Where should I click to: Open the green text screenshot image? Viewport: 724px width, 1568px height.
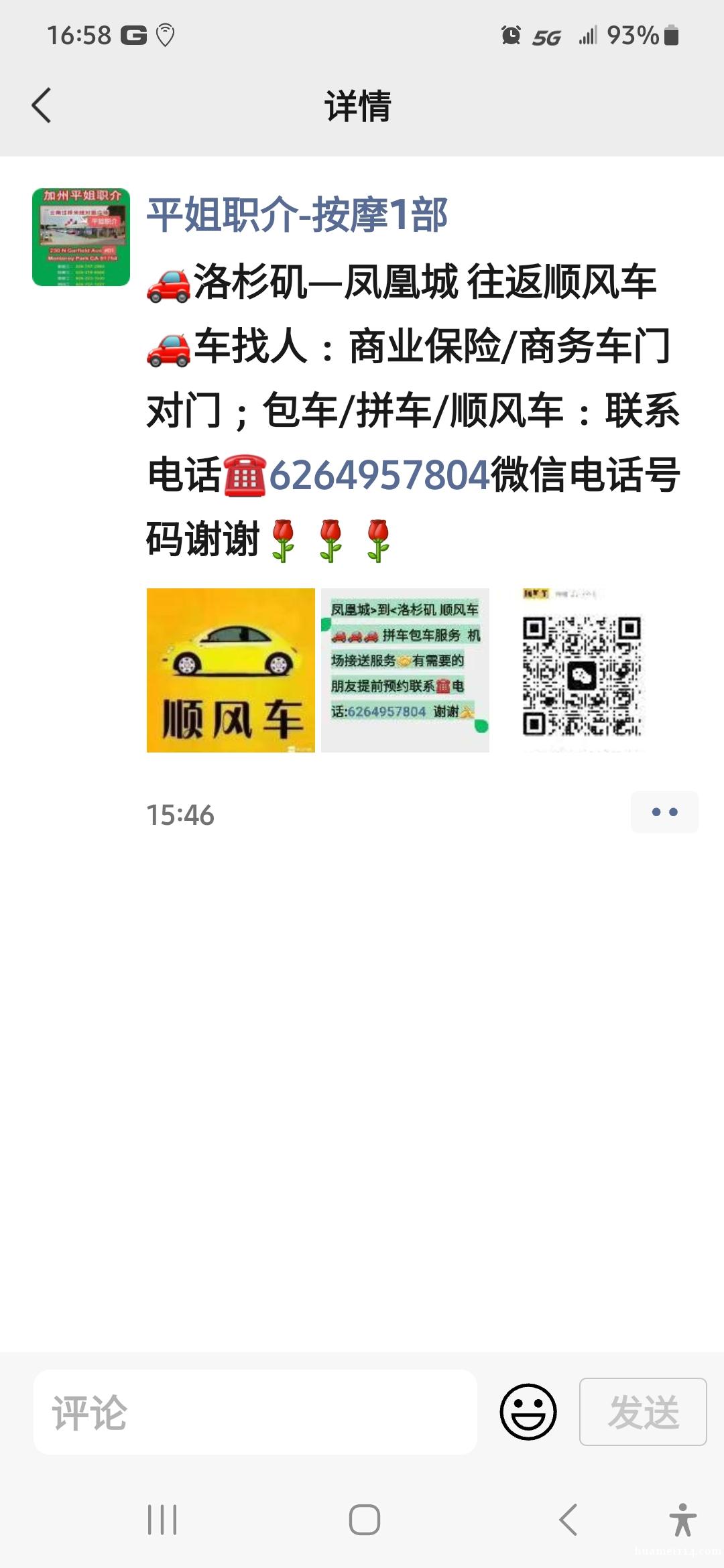point(406,670)
